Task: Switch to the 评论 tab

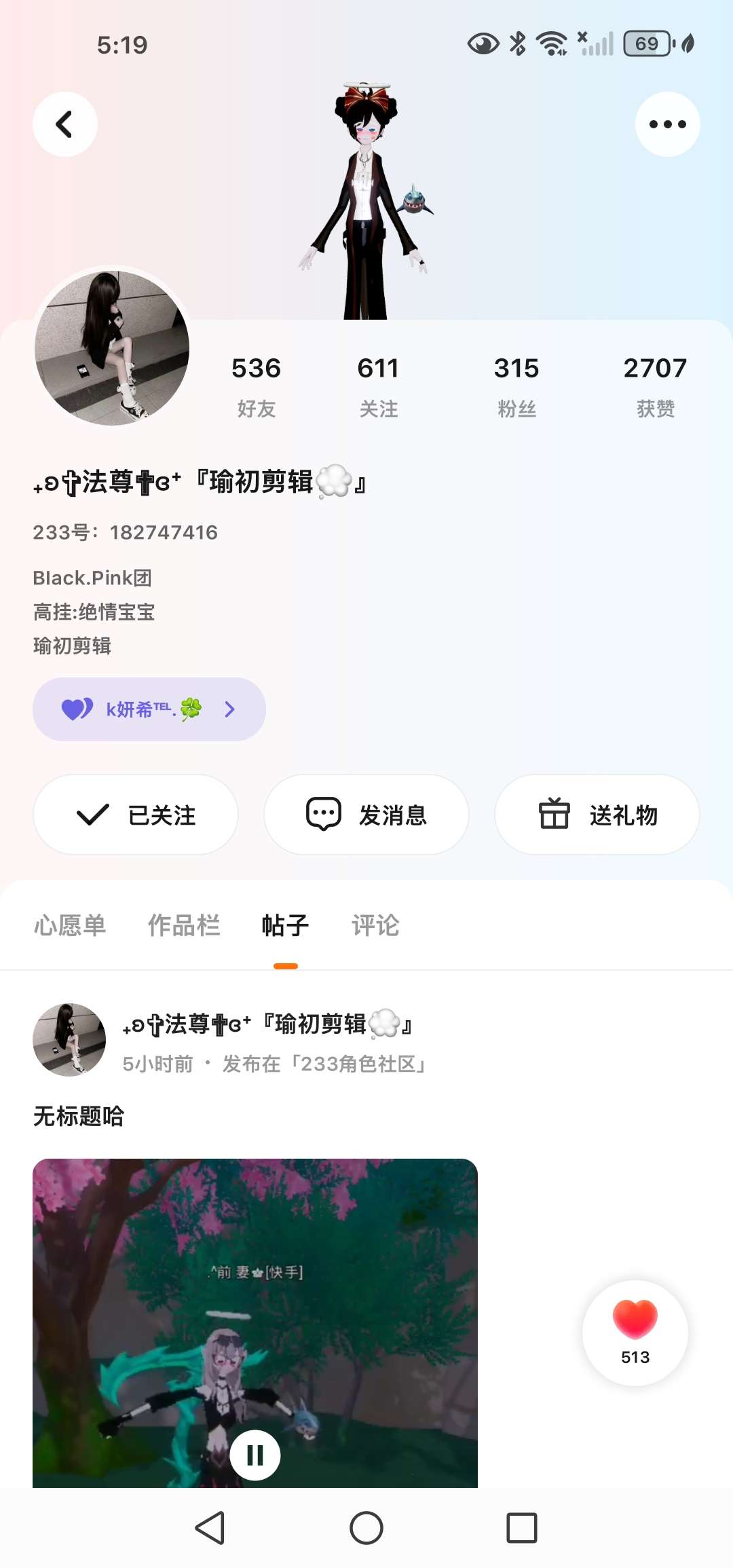Action: pyautogui.click(x=375, y=925)
